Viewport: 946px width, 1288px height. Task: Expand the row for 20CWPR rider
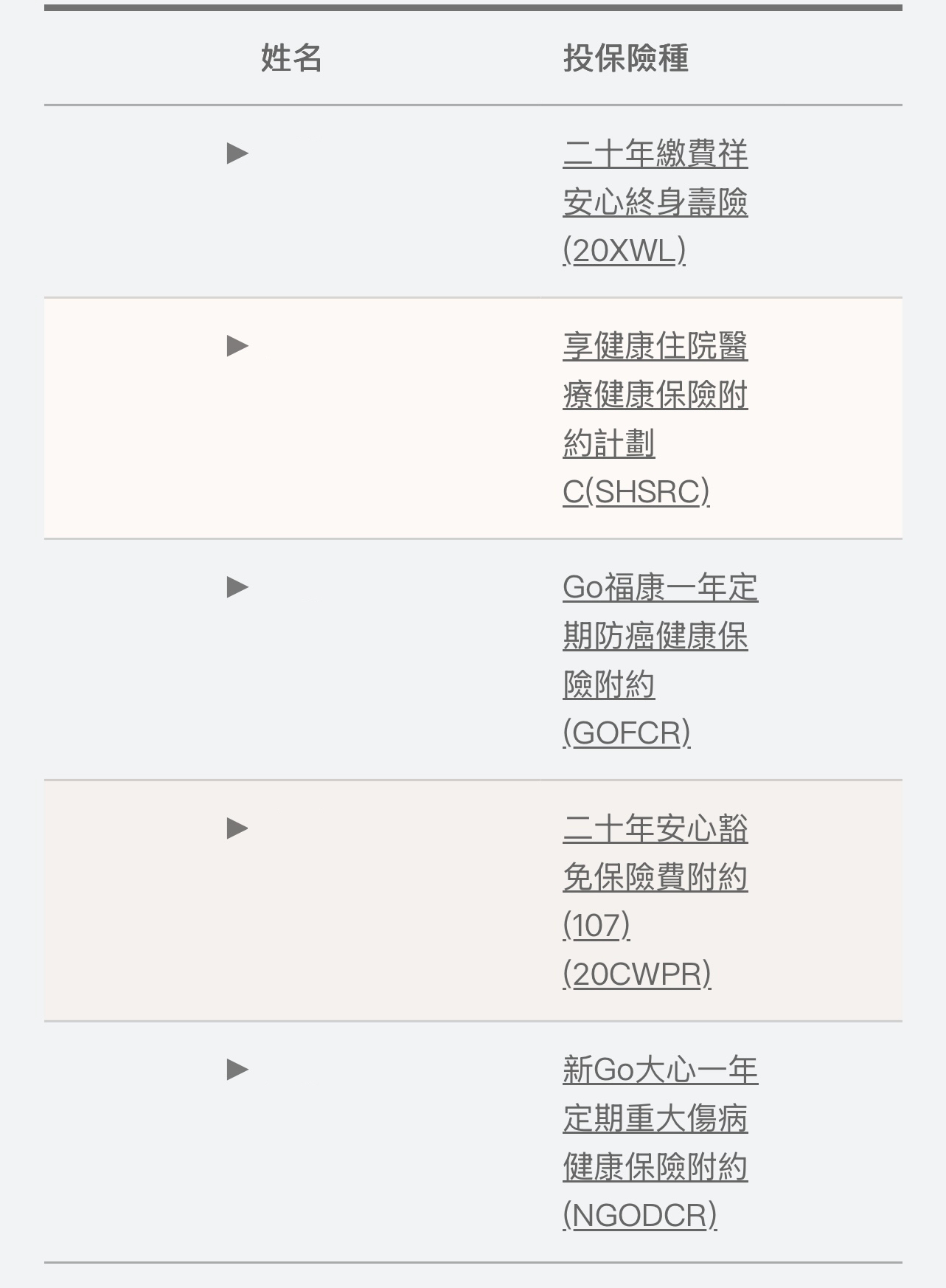pos(237,828)
